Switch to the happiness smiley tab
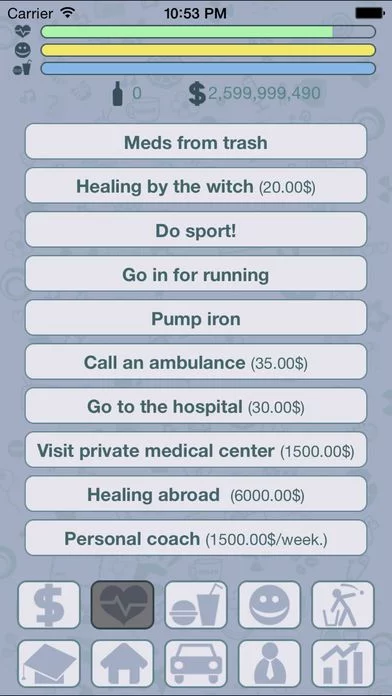Screen dimensions: 392x696 click(x=269, y=605)
